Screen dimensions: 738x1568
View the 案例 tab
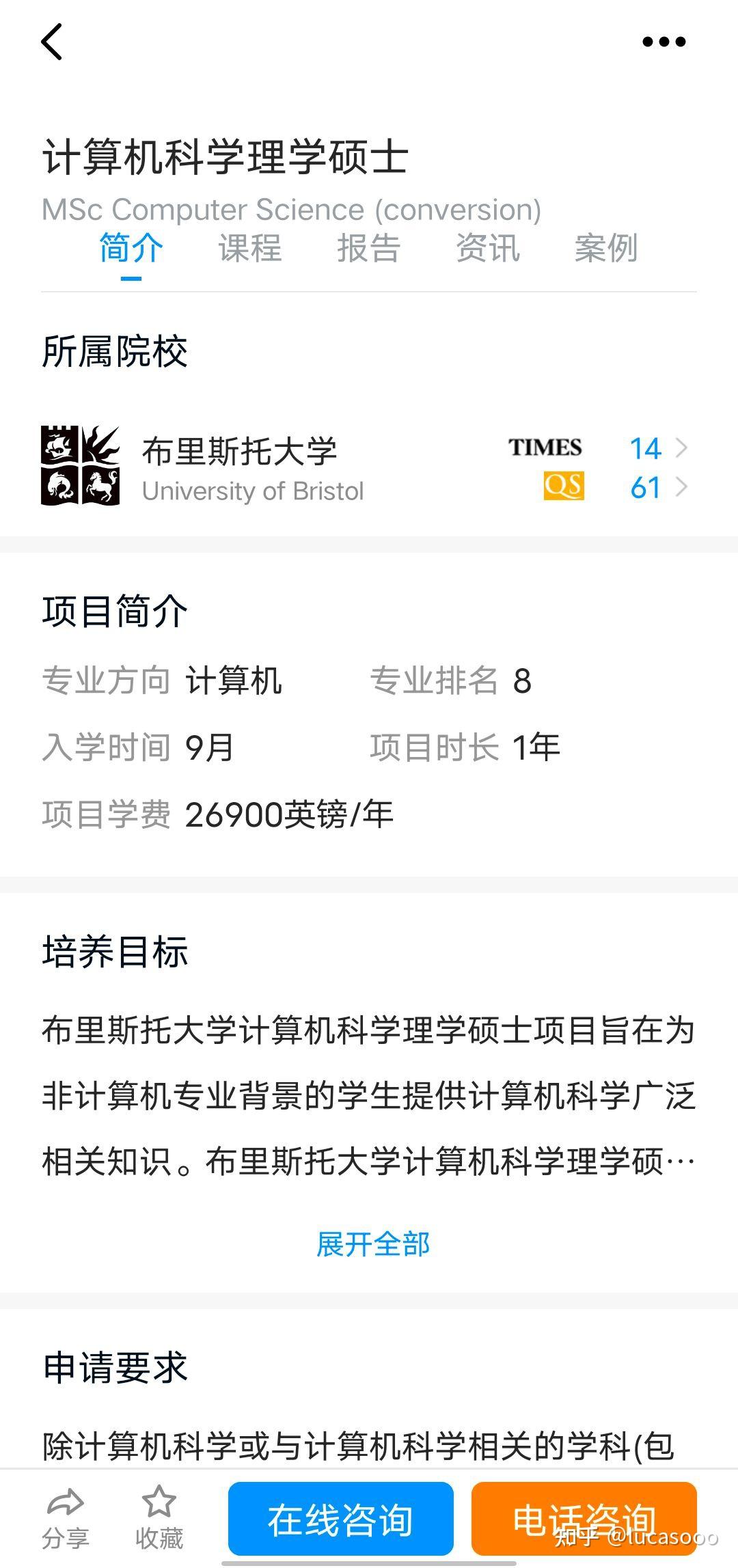point(606,249)
